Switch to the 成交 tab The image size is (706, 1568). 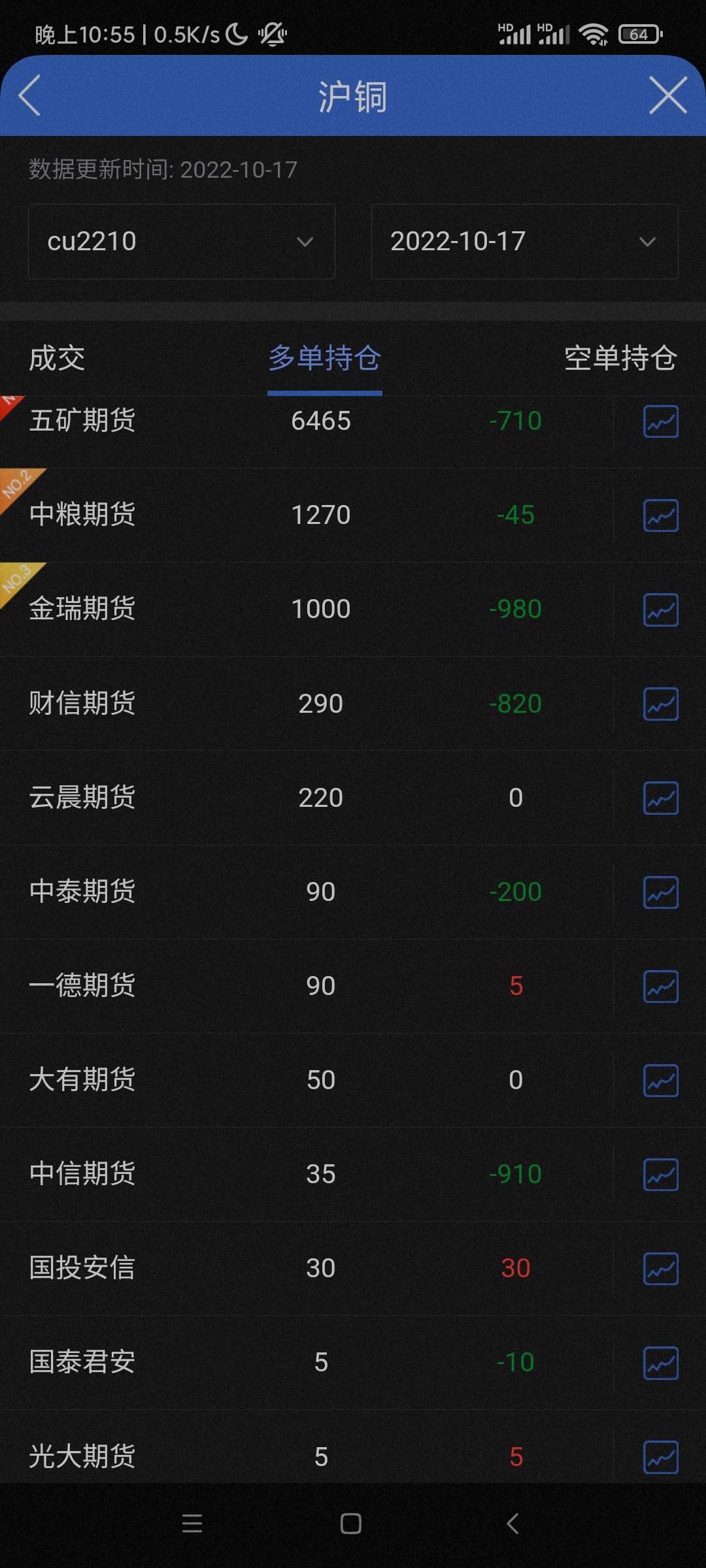(57, 358)
